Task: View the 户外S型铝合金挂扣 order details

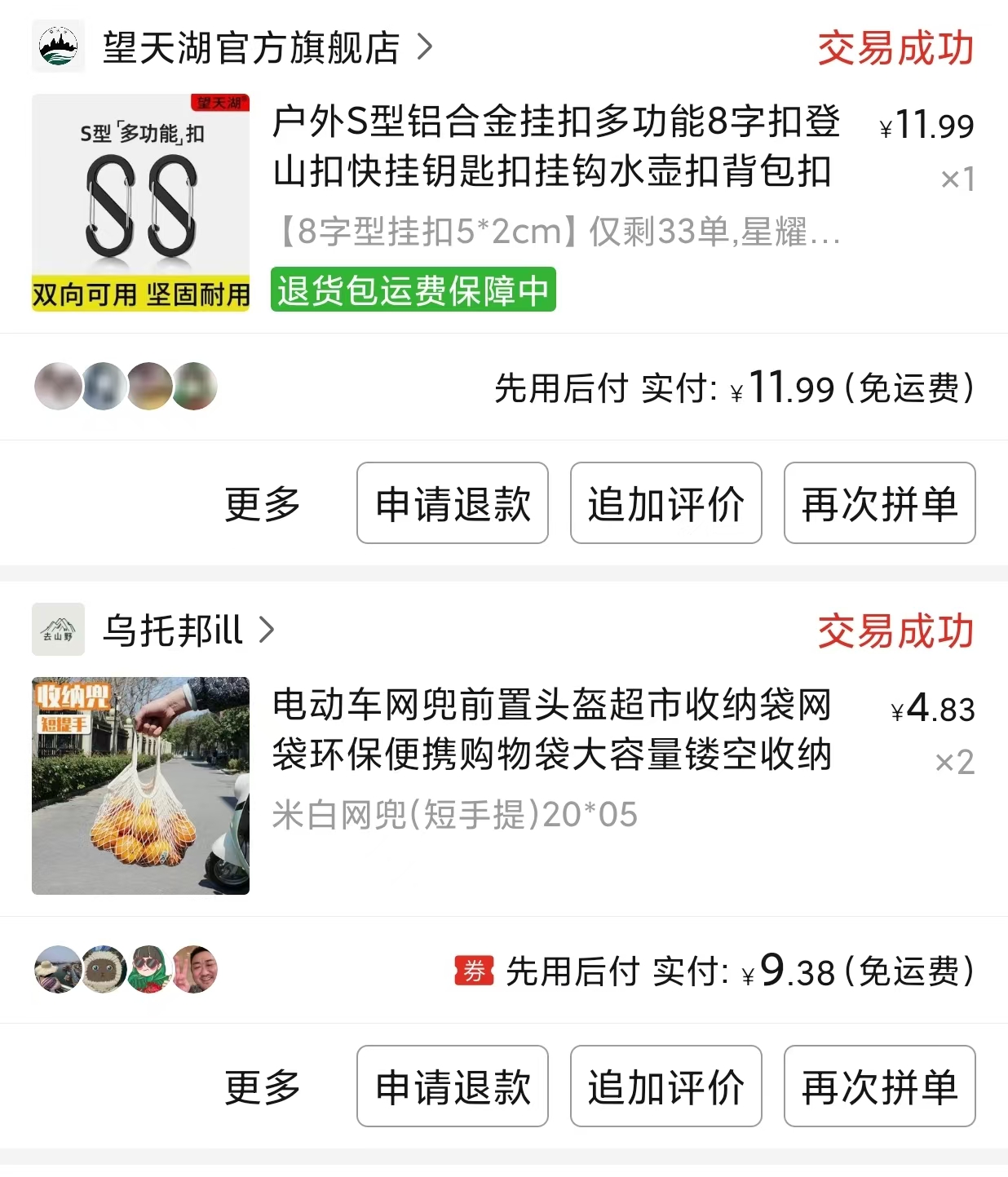Action: [x=555, y=147]
